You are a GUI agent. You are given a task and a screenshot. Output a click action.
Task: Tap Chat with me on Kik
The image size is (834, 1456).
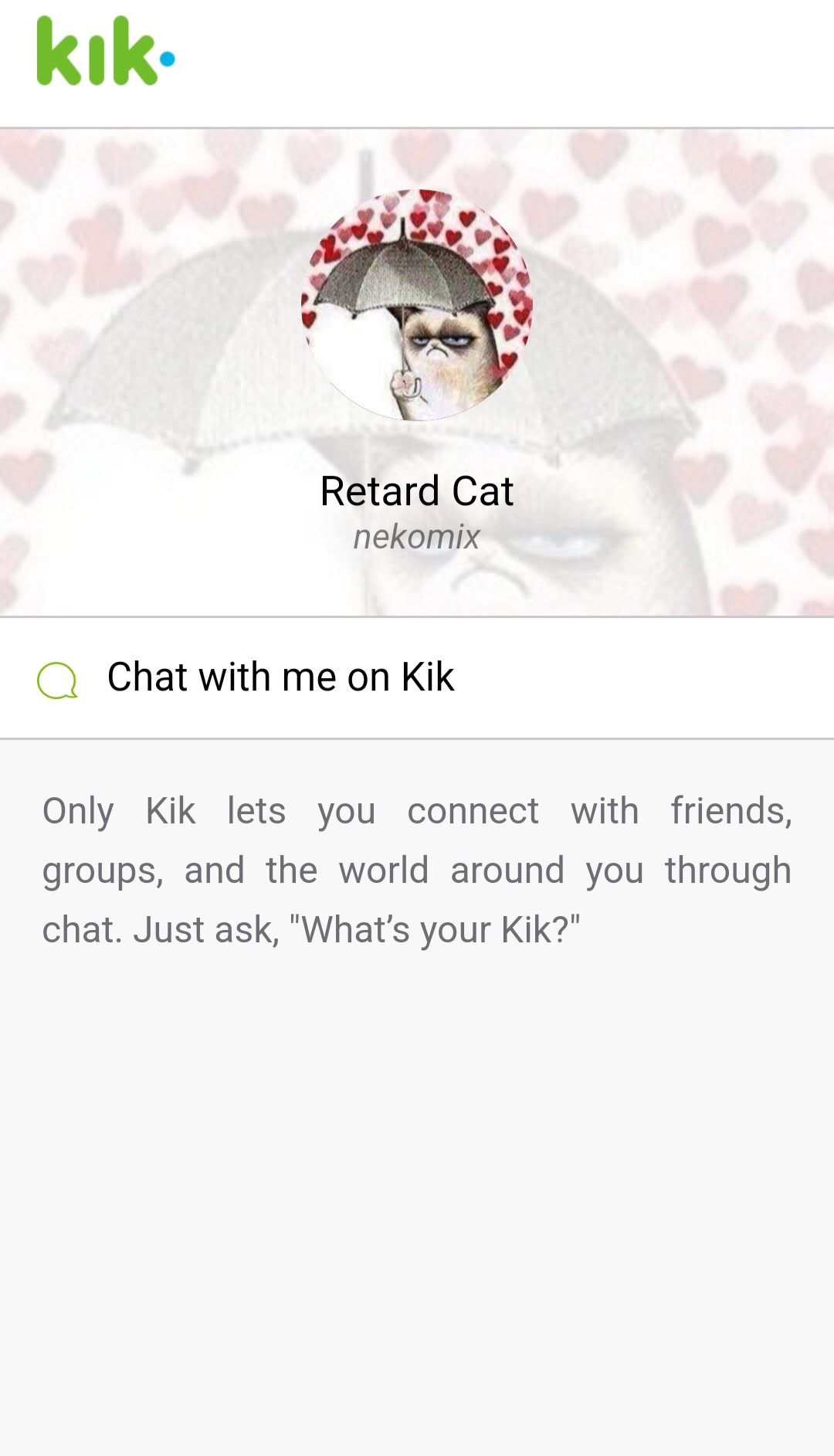click(x=280, y=677)
